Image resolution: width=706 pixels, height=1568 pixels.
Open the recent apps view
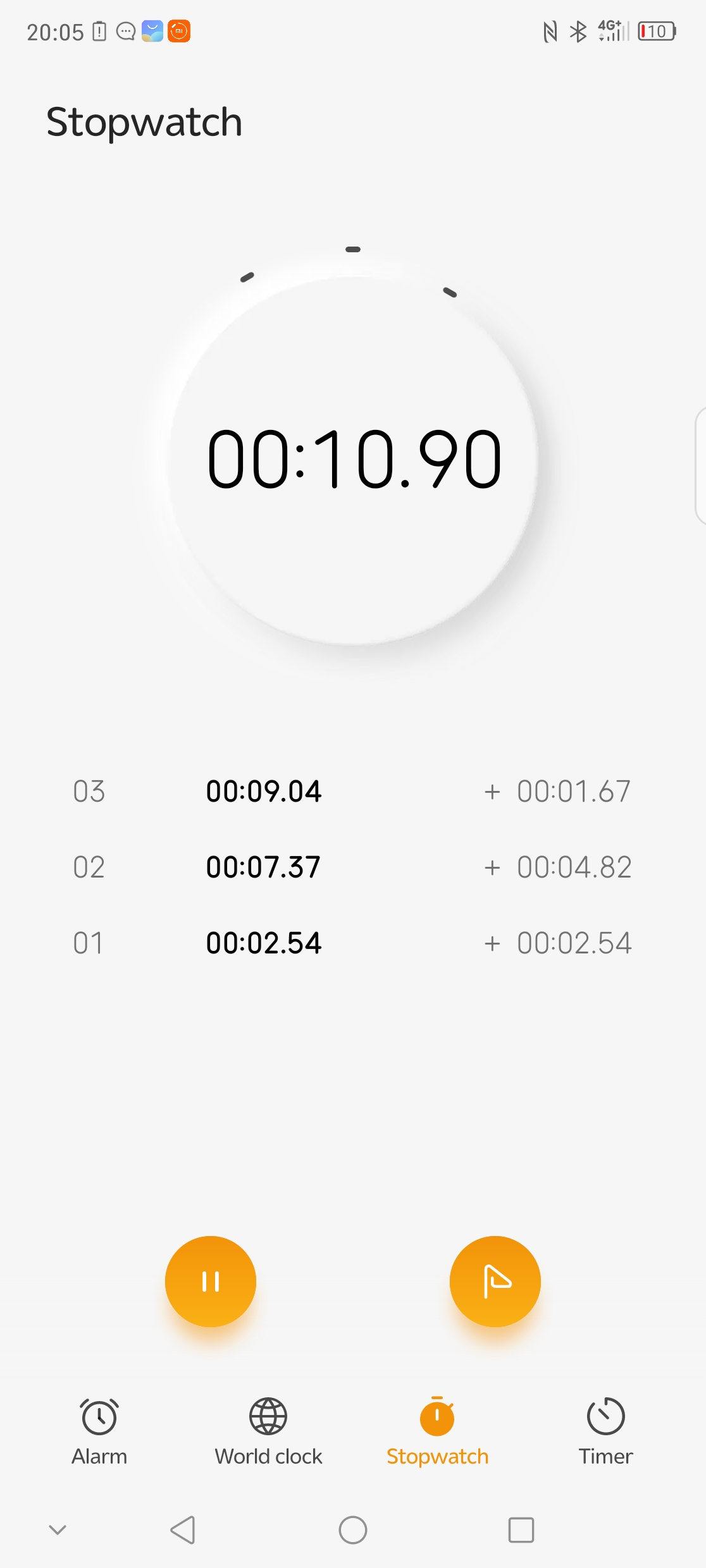click(521, 1530)
